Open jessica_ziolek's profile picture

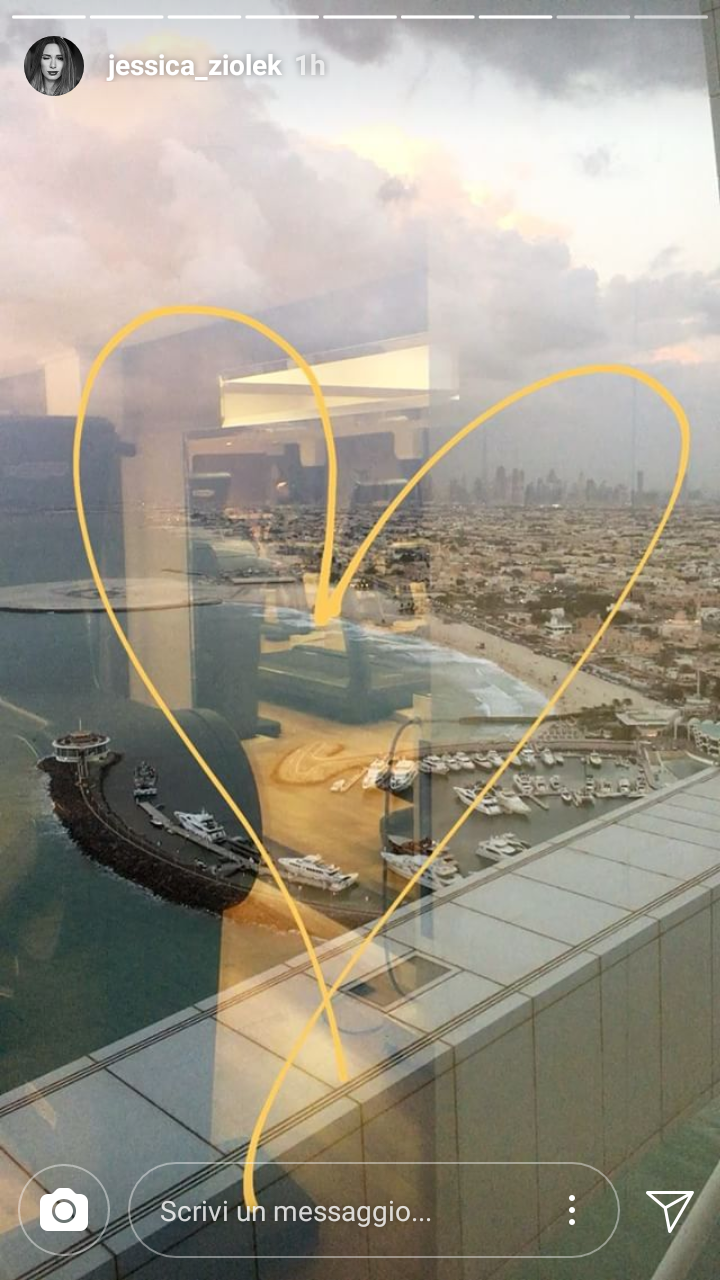click(54, 66)
